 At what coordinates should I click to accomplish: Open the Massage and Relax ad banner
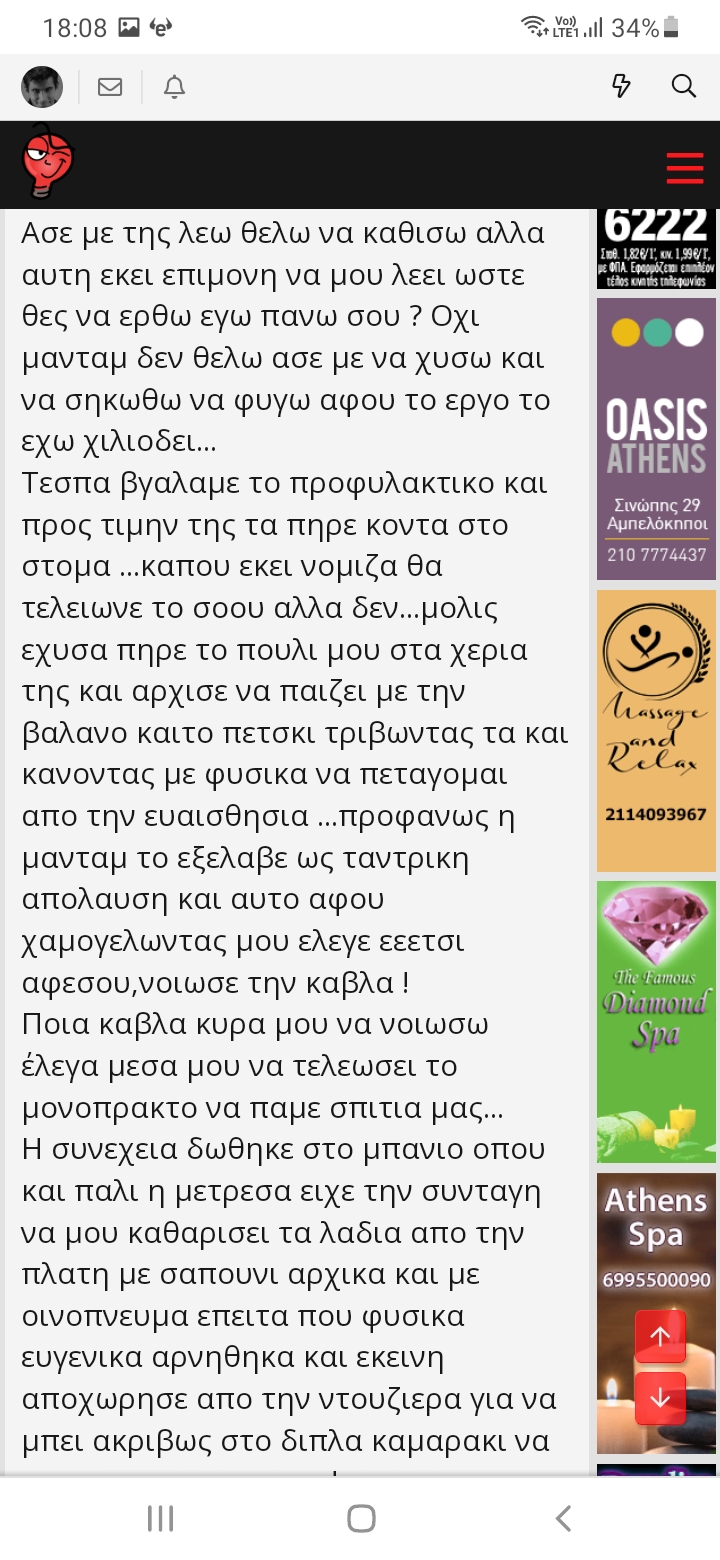[656, 730]
